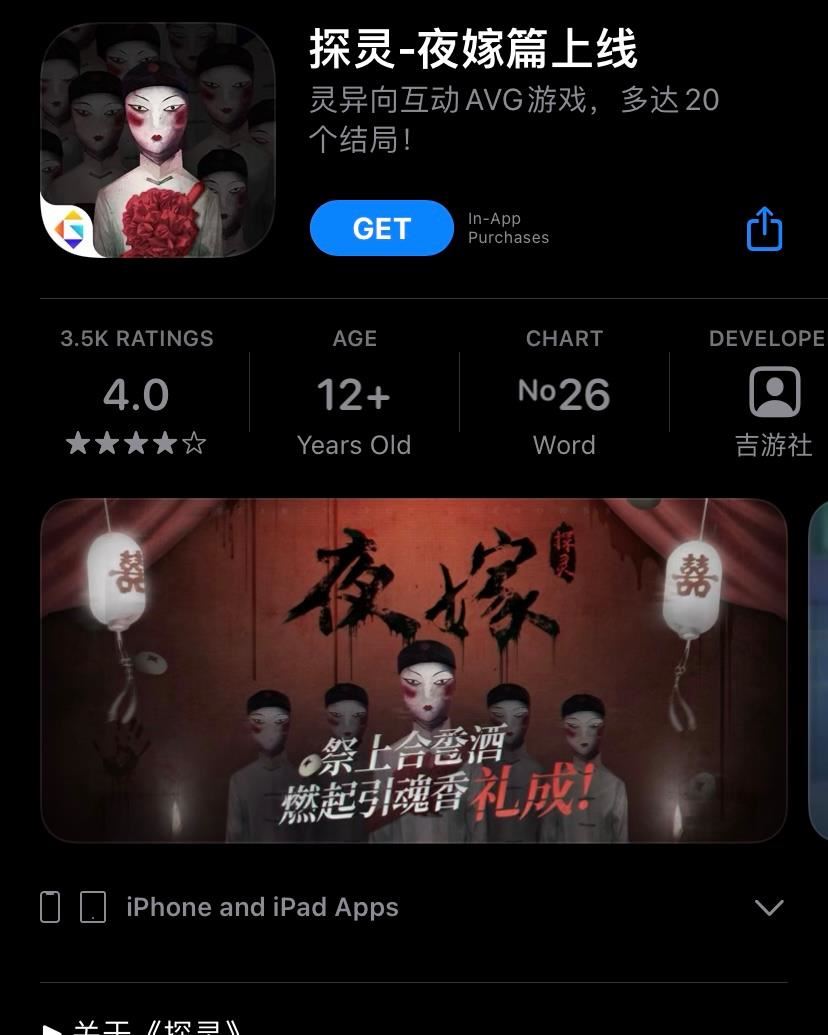Select the developer profile icon for 吉游社
This screenshot has height=1035, width=828.
tap(773, 393)
